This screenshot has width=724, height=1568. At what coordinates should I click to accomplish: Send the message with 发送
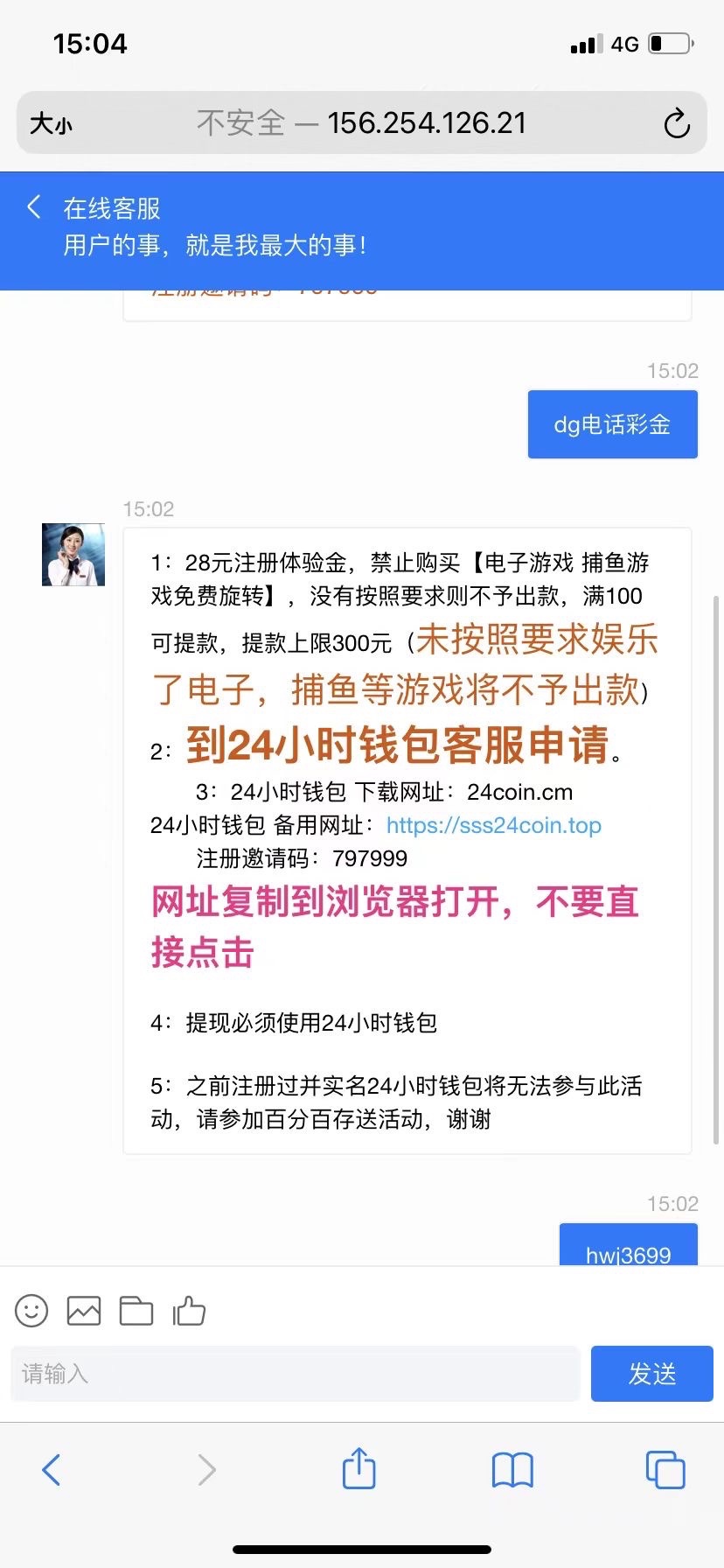(x=652, y=1374)
